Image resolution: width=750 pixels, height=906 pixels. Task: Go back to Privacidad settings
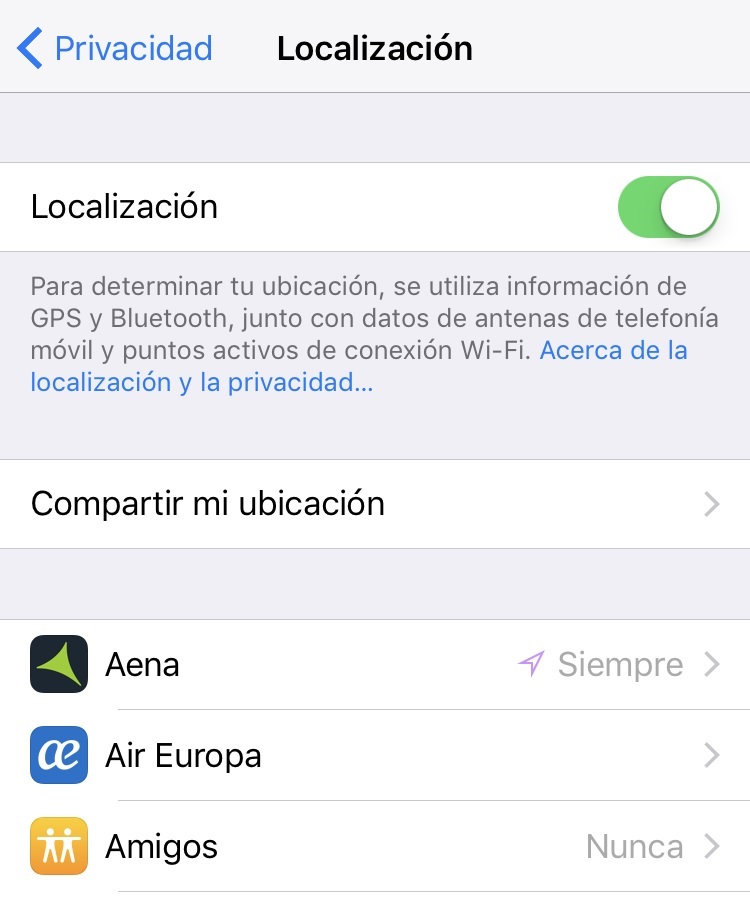(x=116, y=48)
